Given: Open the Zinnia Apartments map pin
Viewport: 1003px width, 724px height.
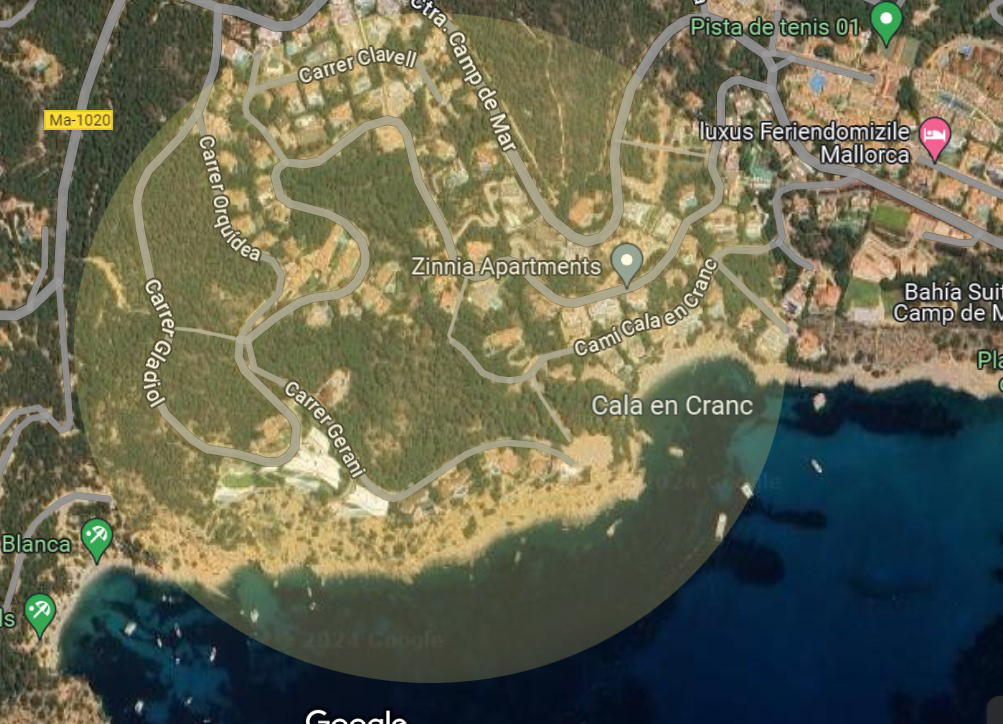Looking at the screenshot, I should pyautogui.click(x=627, y=264).
